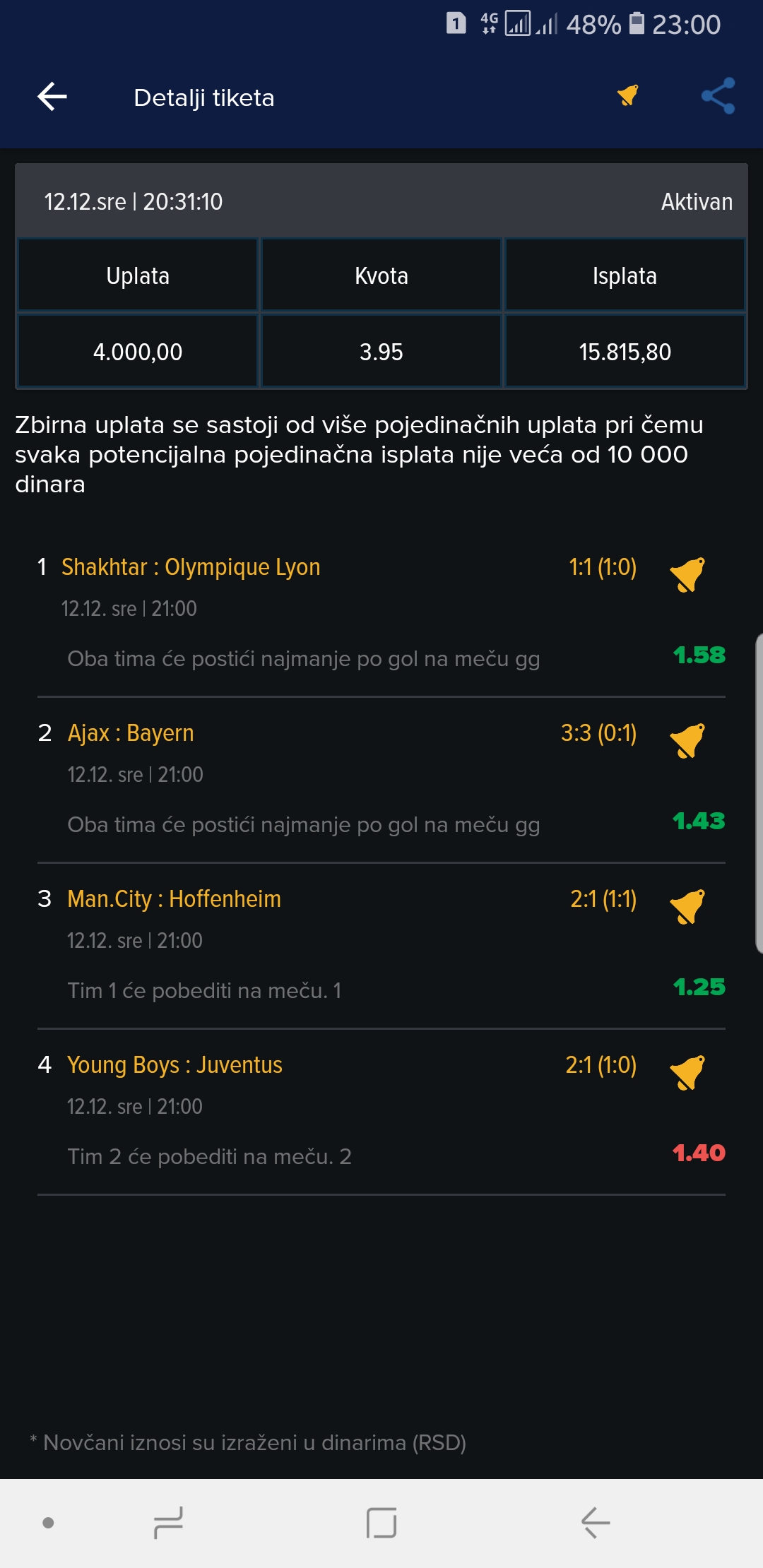763x1568 pixels.
Task: Open the Man.City : Hoffenheim match
Action: pos(174,899)
